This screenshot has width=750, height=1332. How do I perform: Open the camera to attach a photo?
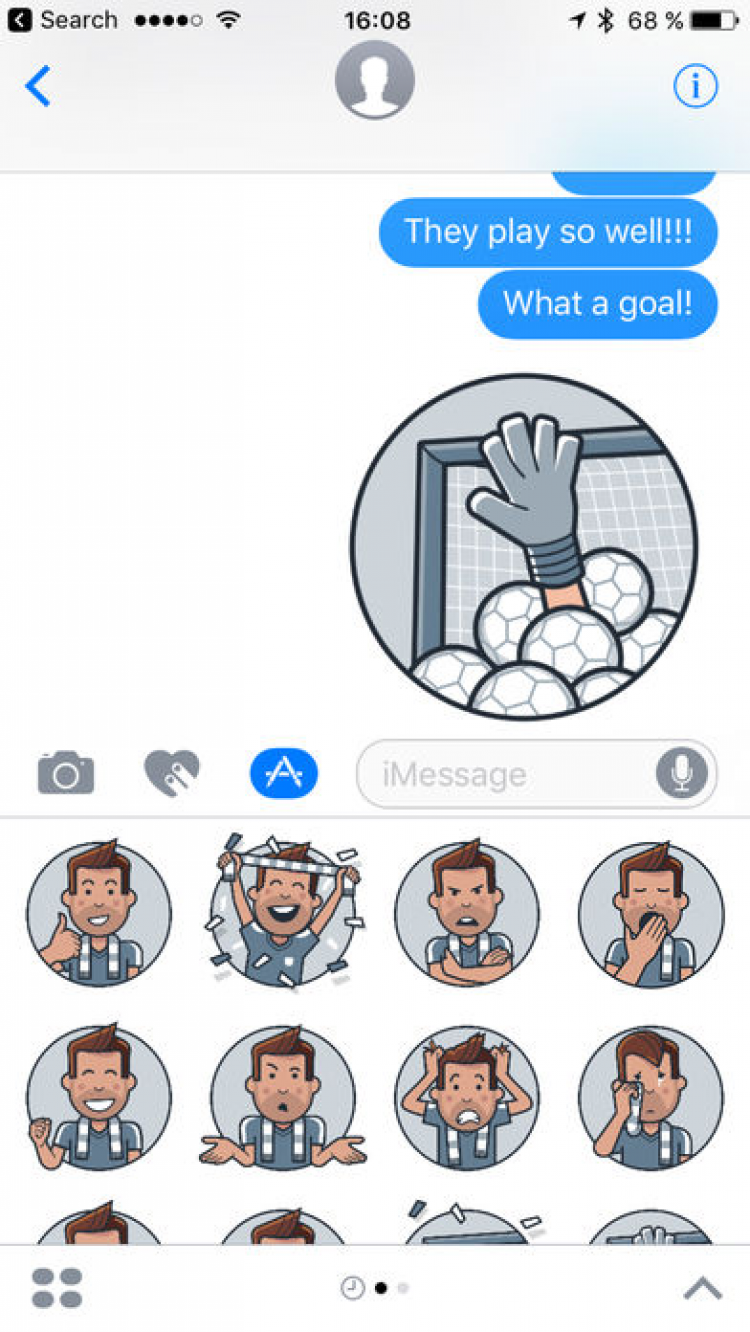point(66,773)
